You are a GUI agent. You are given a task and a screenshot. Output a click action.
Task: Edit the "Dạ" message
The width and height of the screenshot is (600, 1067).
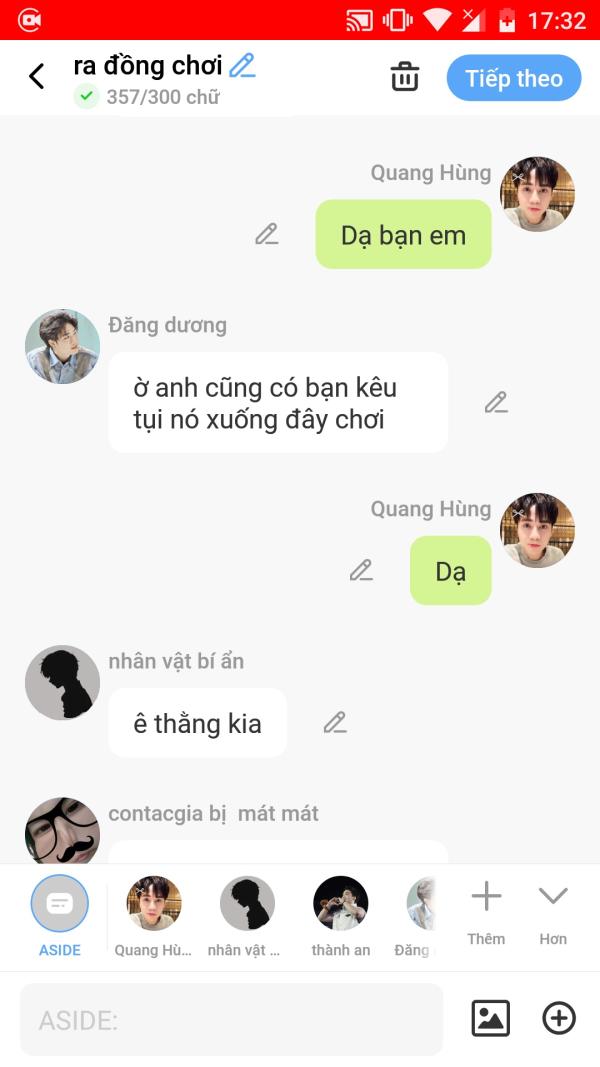coord(361,570)
